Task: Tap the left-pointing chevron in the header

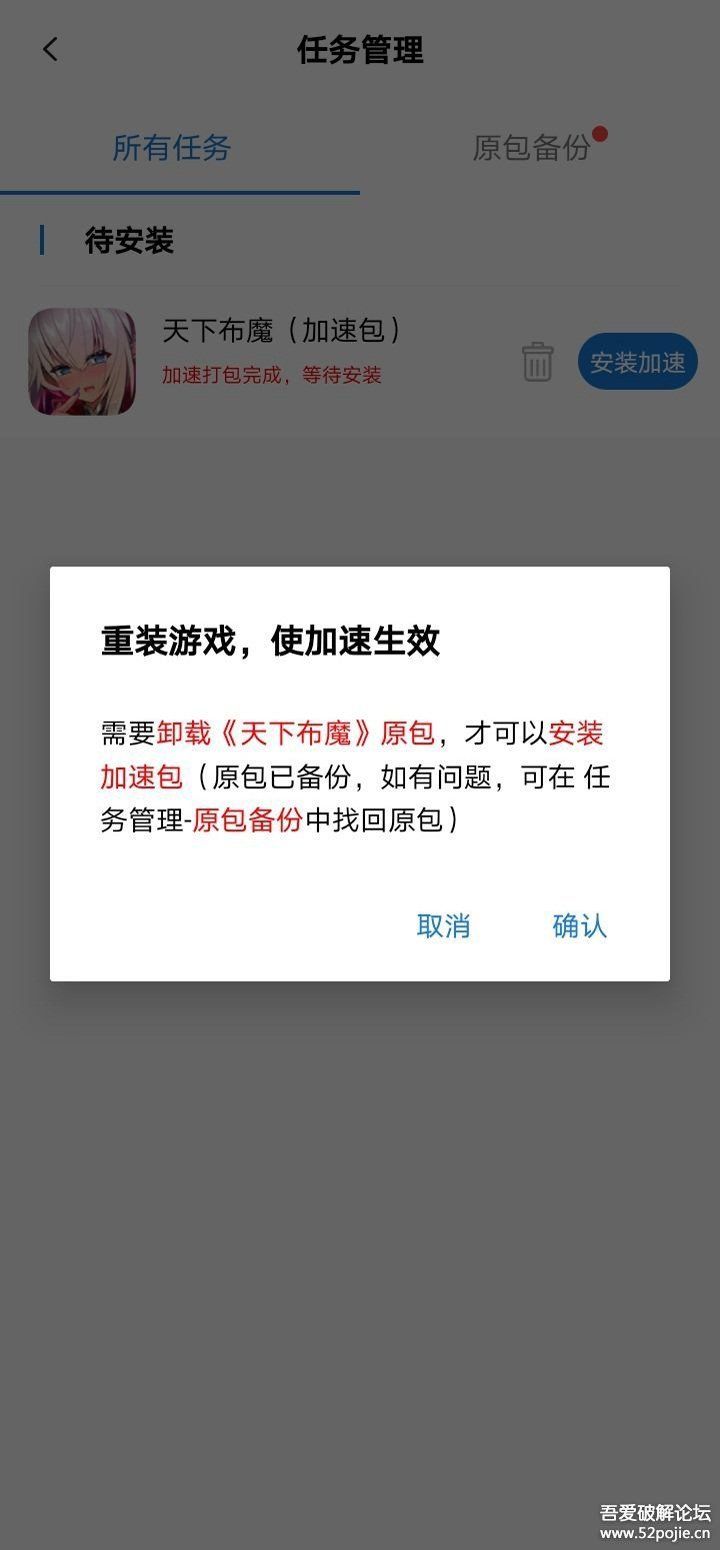Action: tap(50, 49)
